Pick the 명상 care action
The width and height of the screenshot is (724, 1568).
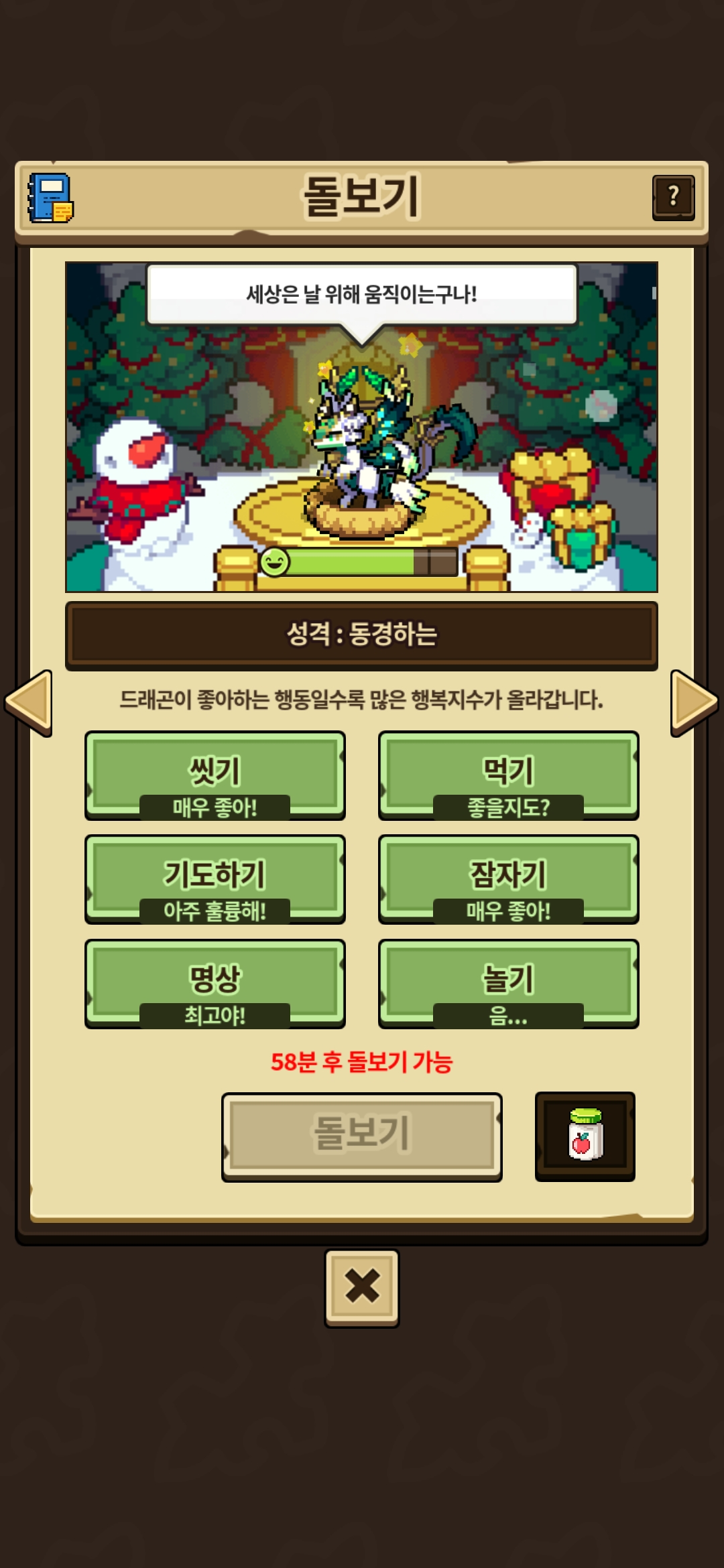click(215, 982)
